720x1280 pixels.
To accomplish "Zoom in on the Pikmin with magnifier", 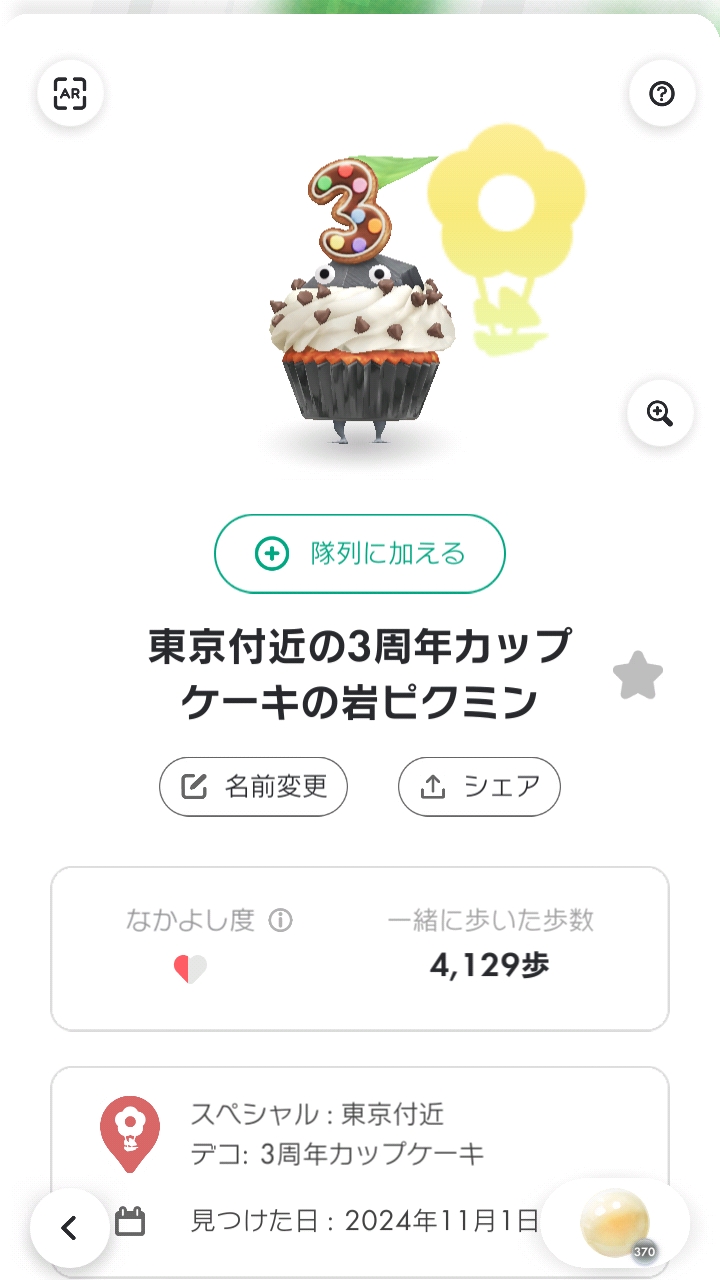I will pos(660,413).
